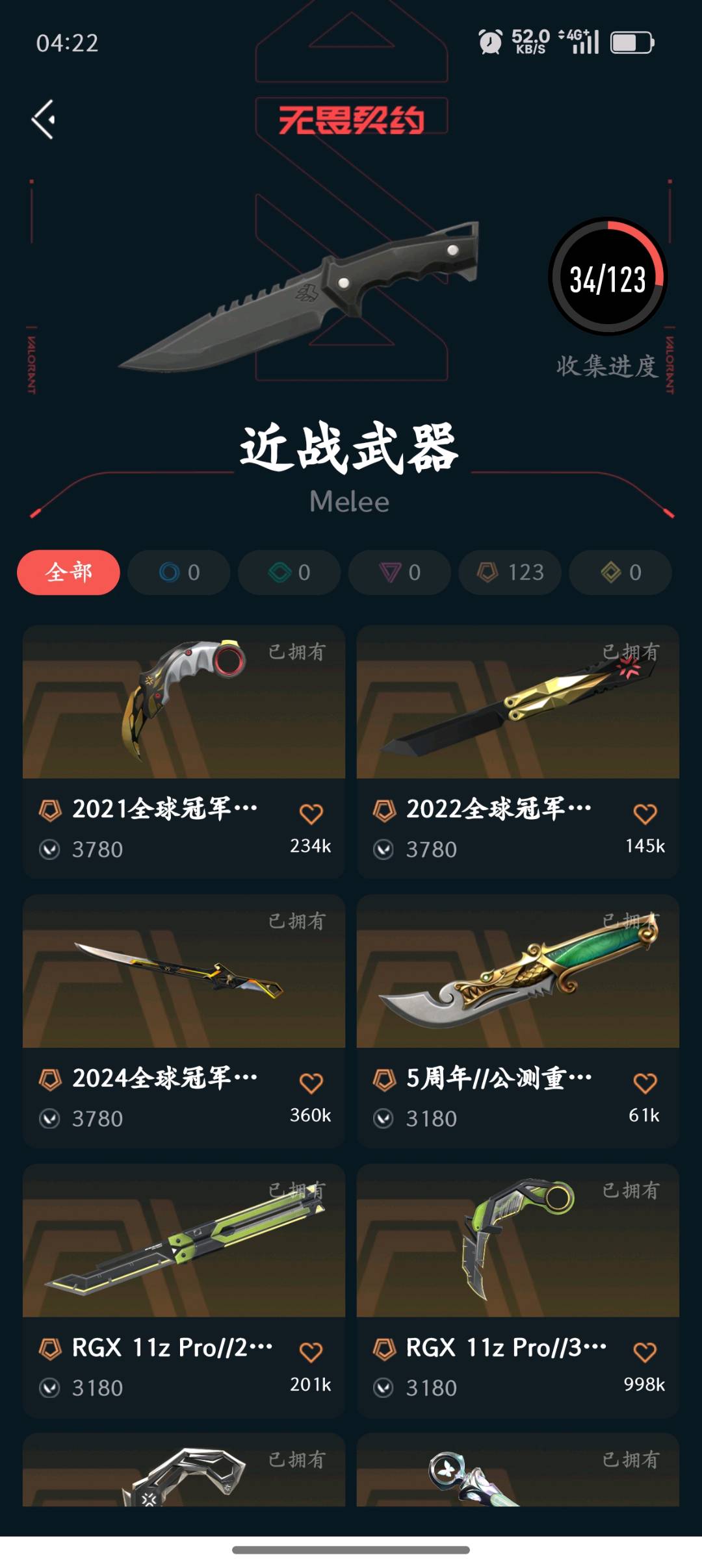The height and width of the screenshot is (1568, 702).
Task: Like the RGX 11z Pro//3 skin with 998k
Action: (x=645, y=1352)
